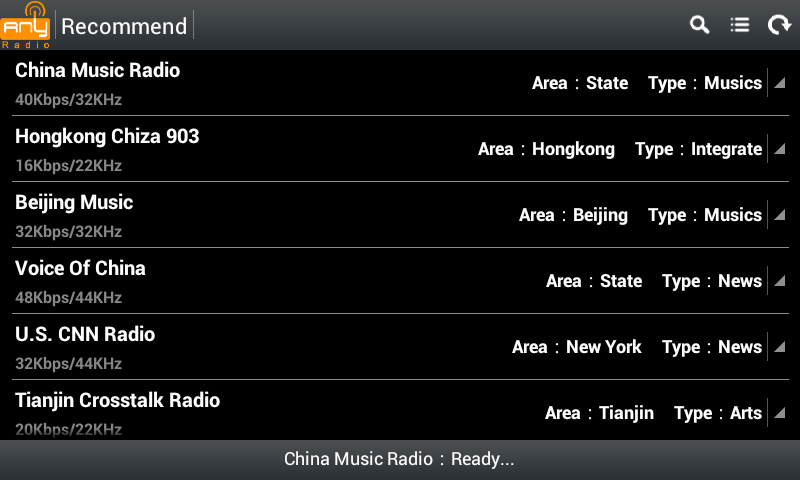The image size is (800, 480).
Task: Expand options arrow for U.S. CNN Radio
Action: click(x=780, y=347)
